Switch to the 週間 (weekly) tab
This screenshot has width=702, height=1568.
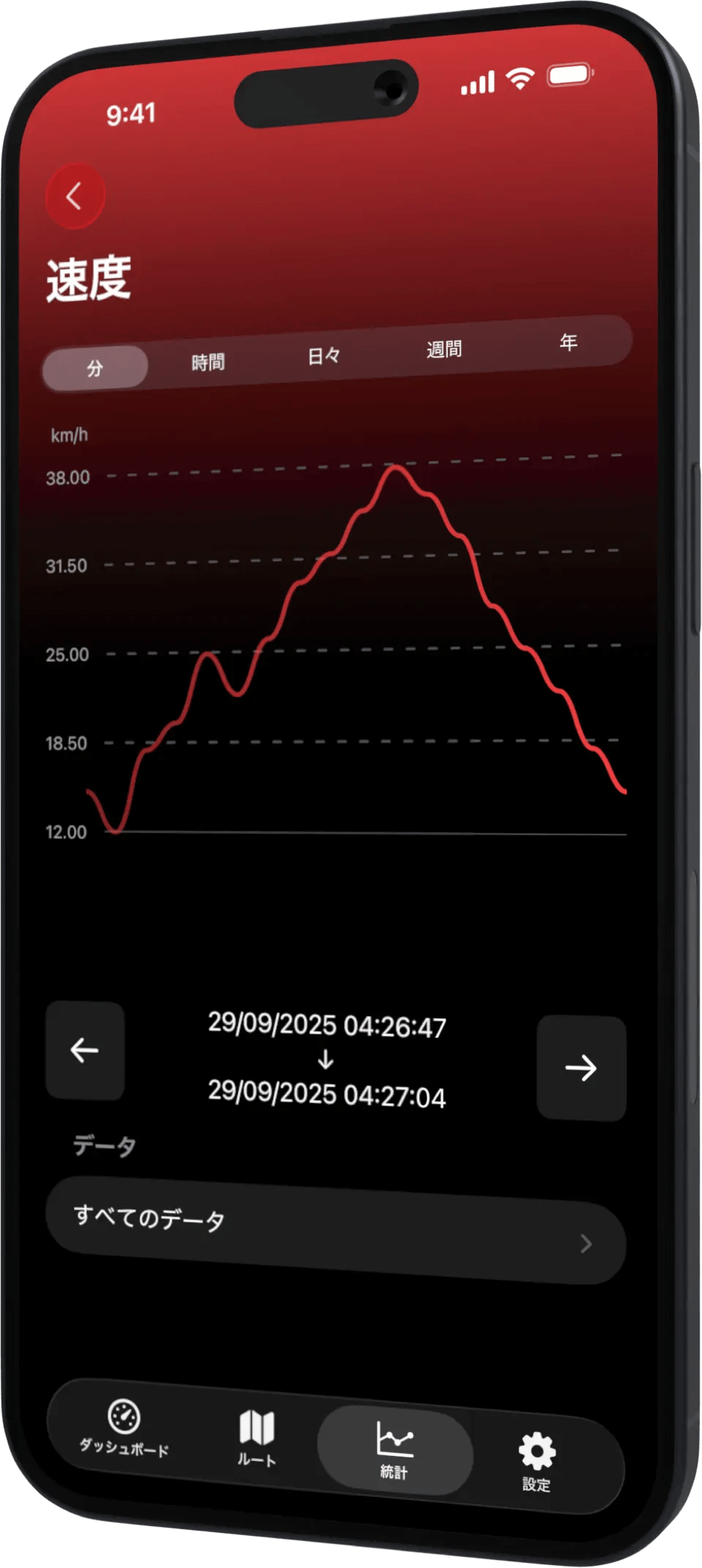(444, 348)
